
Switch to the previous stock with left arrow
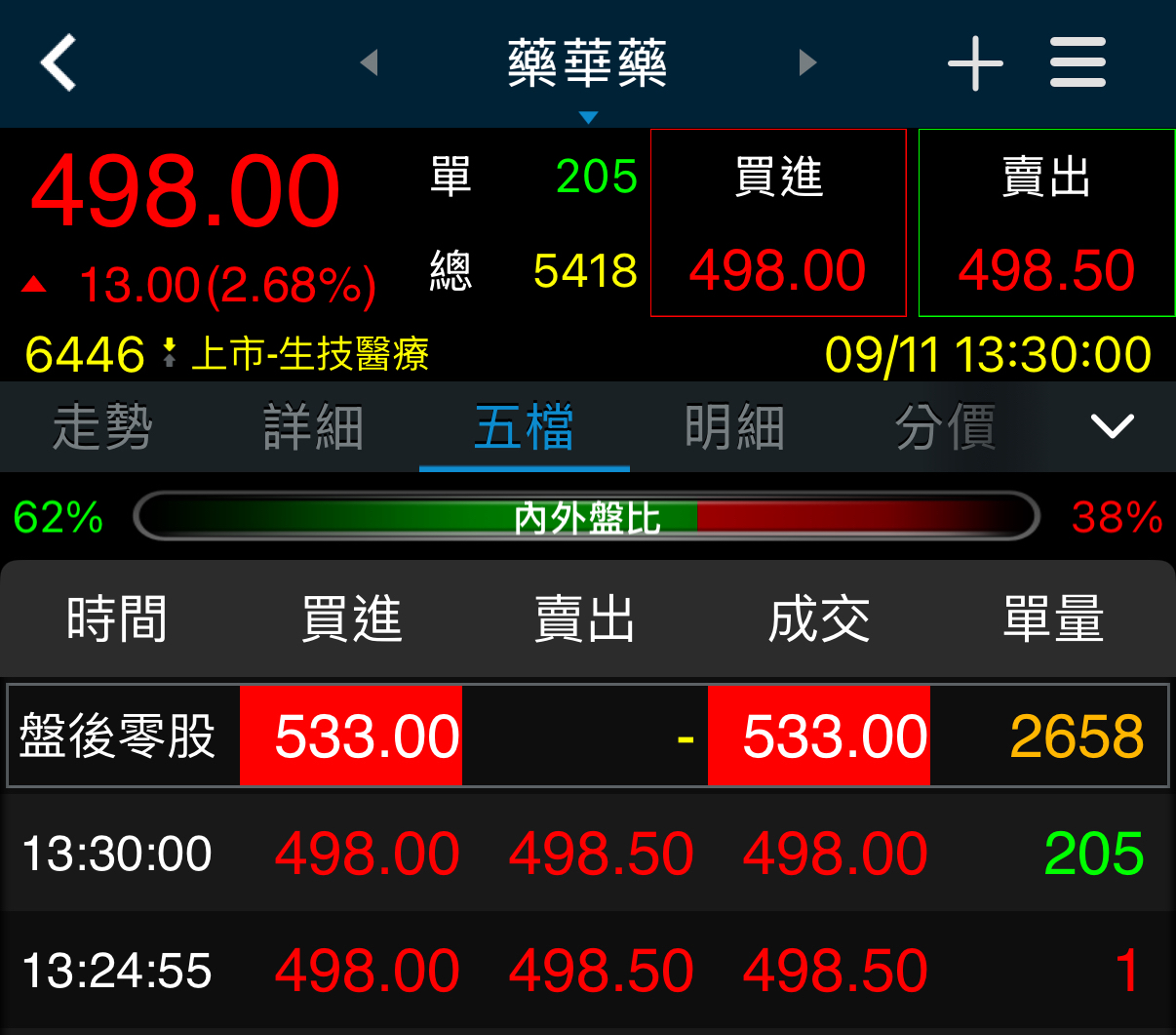pyautogui.click(x=369, y=63)
